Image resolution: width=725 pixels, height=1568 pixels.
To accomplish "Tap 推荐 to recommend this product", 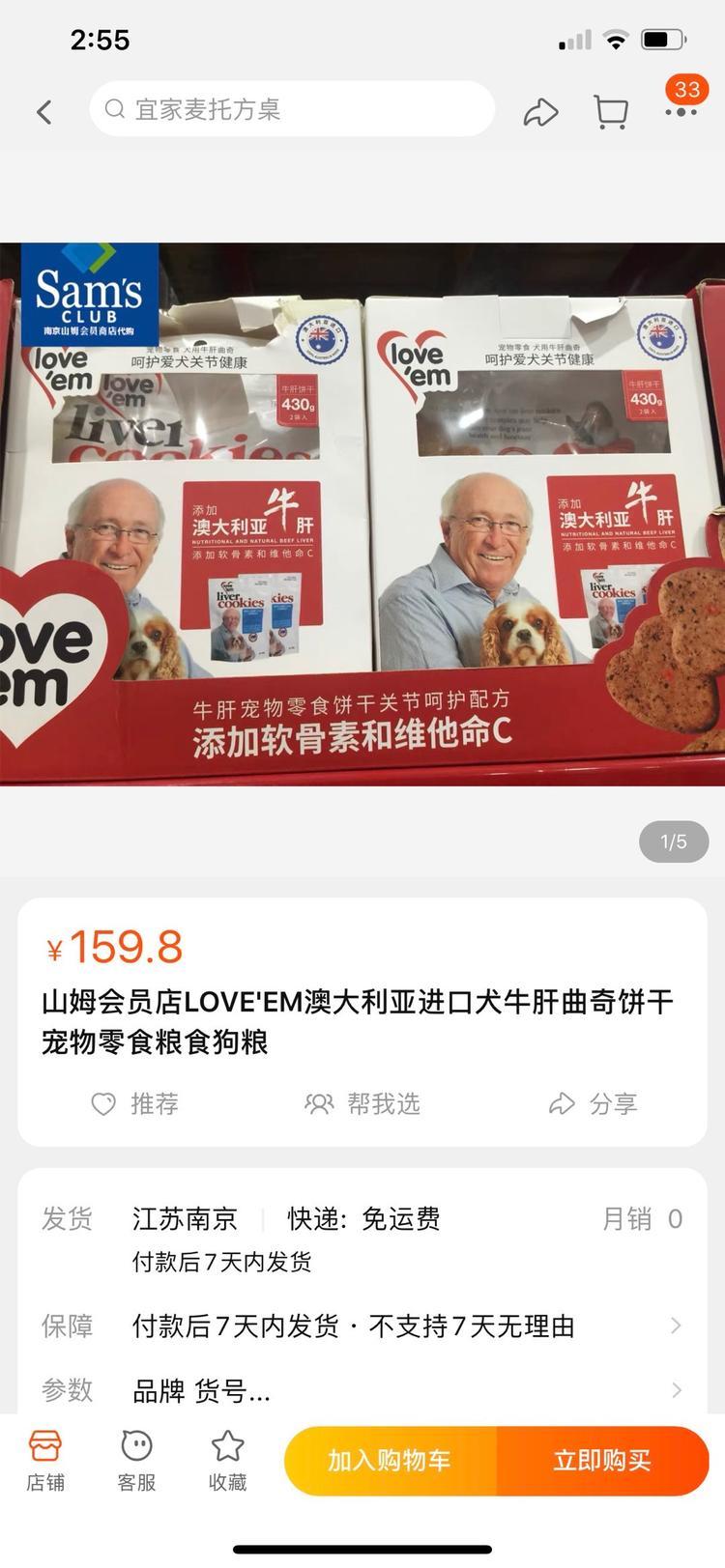I will click(x=134, y=1103).
